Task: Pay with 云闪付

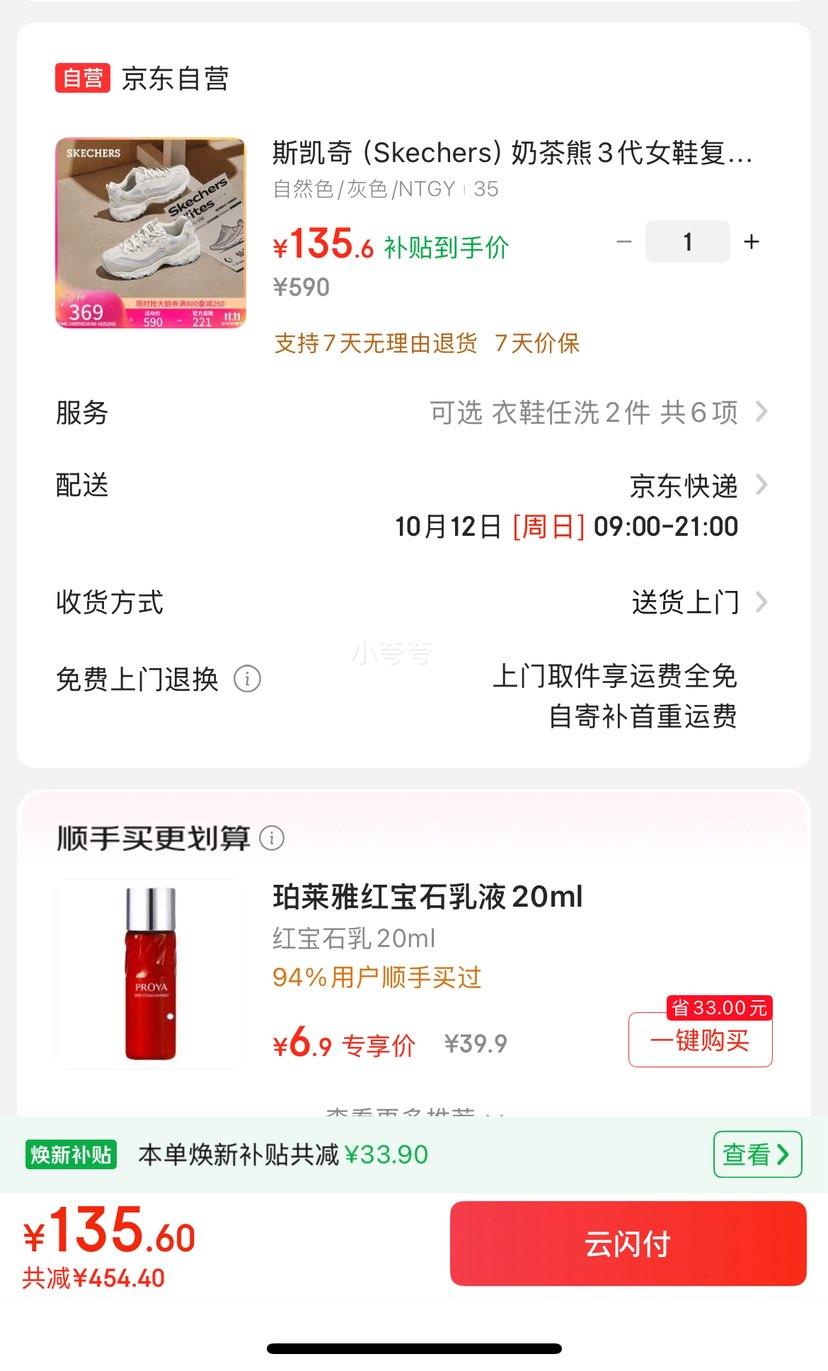Action: [x=627, y=1244]
